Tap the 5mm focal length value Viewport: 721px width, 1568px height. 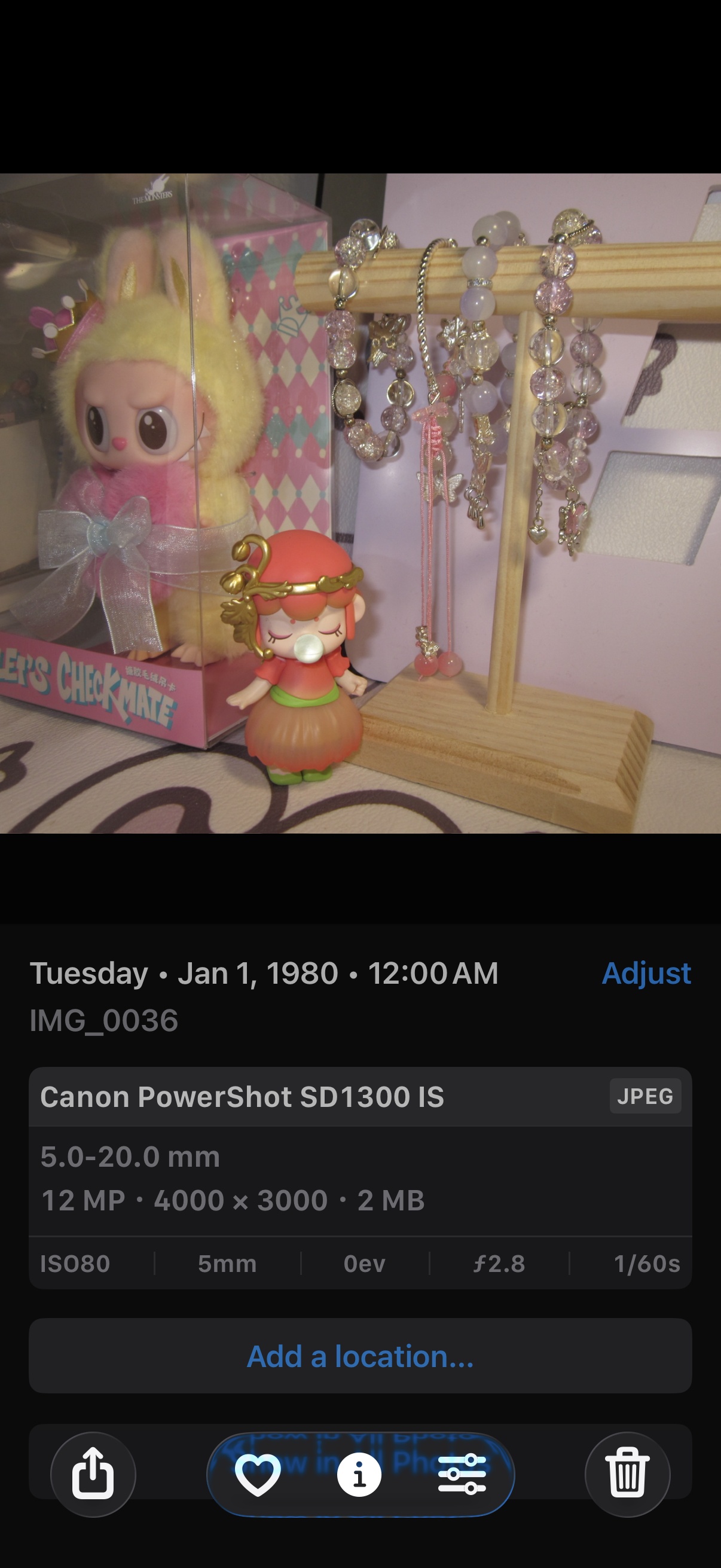[227, 1263]
